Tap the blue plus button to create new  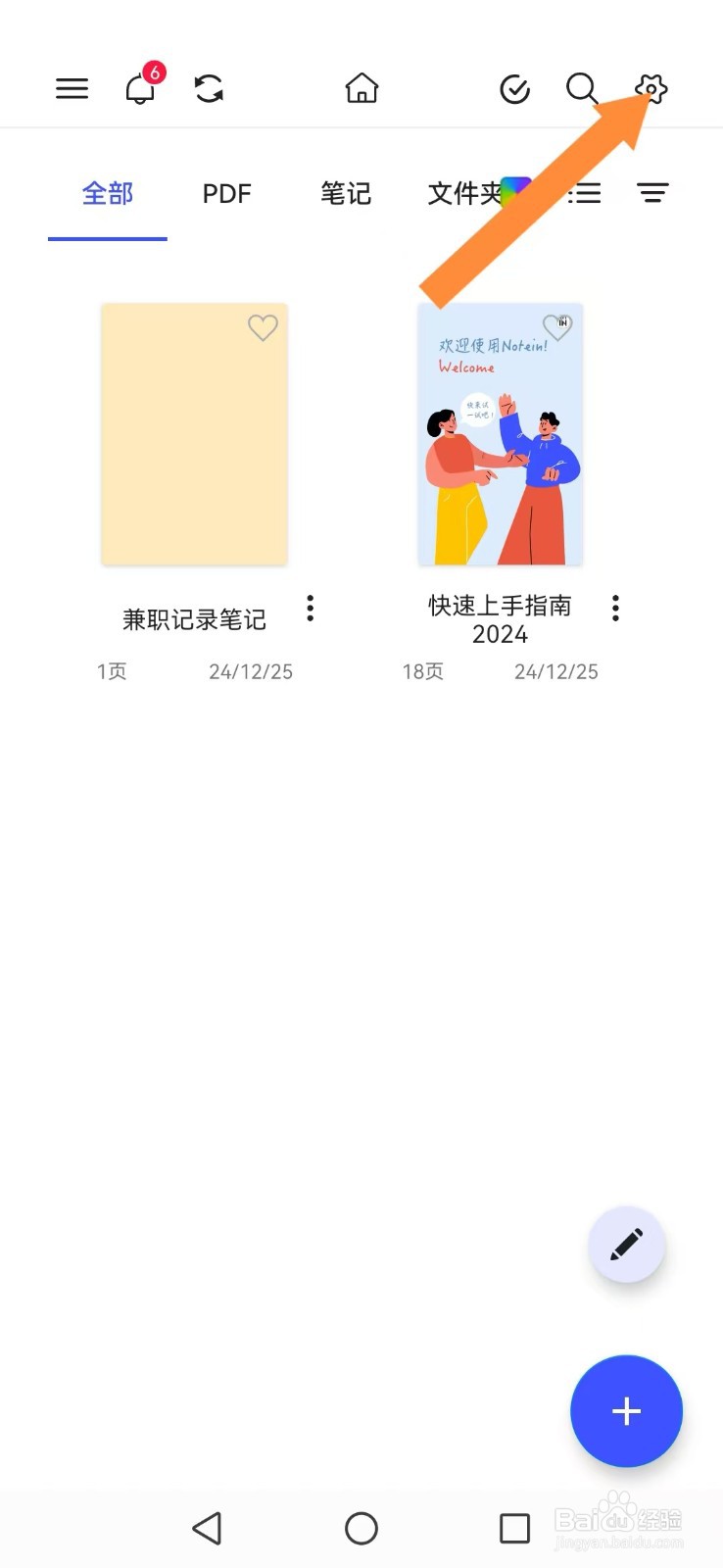(x=626, y=1411)
